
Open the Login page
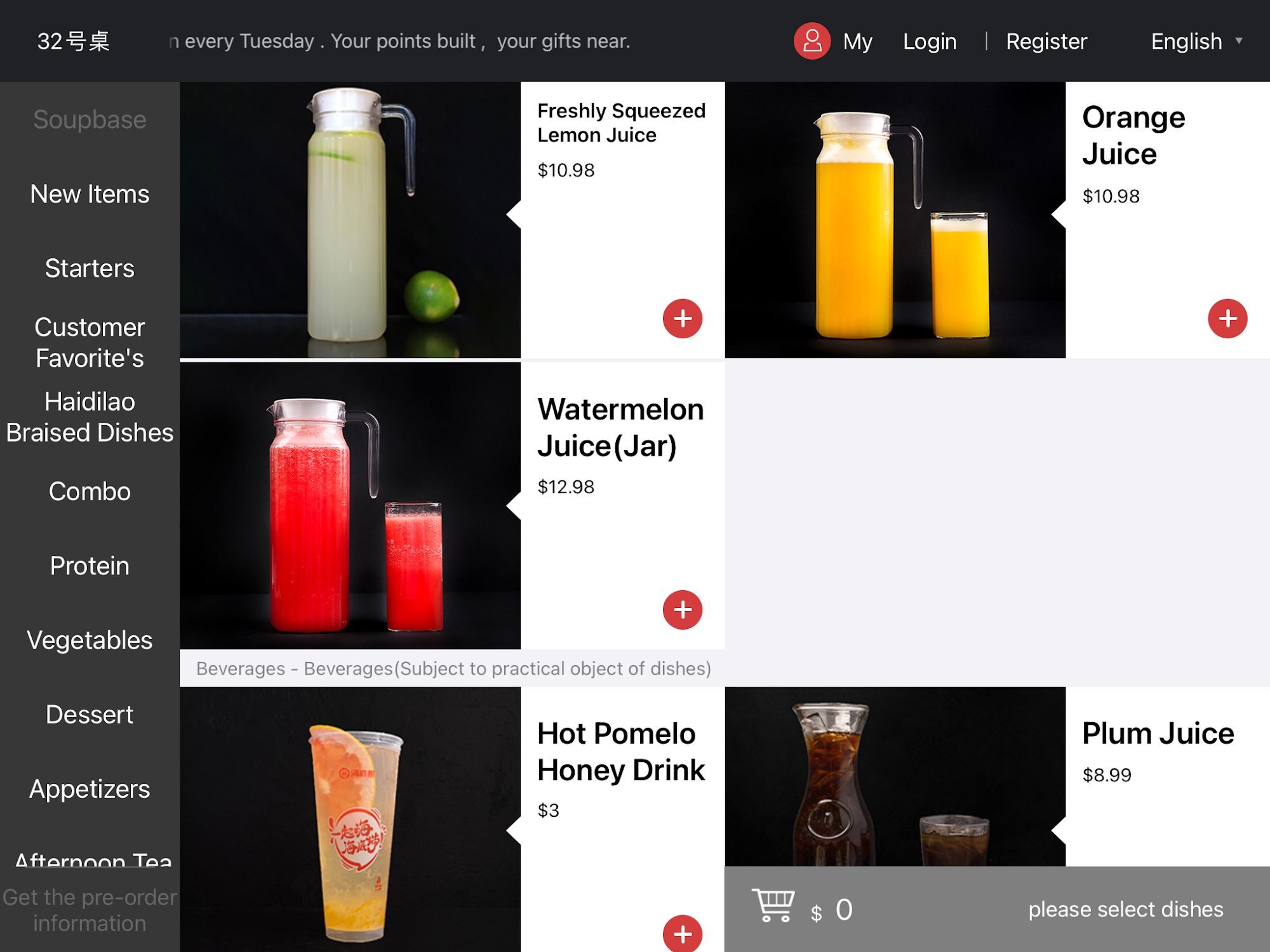point(929,41)
